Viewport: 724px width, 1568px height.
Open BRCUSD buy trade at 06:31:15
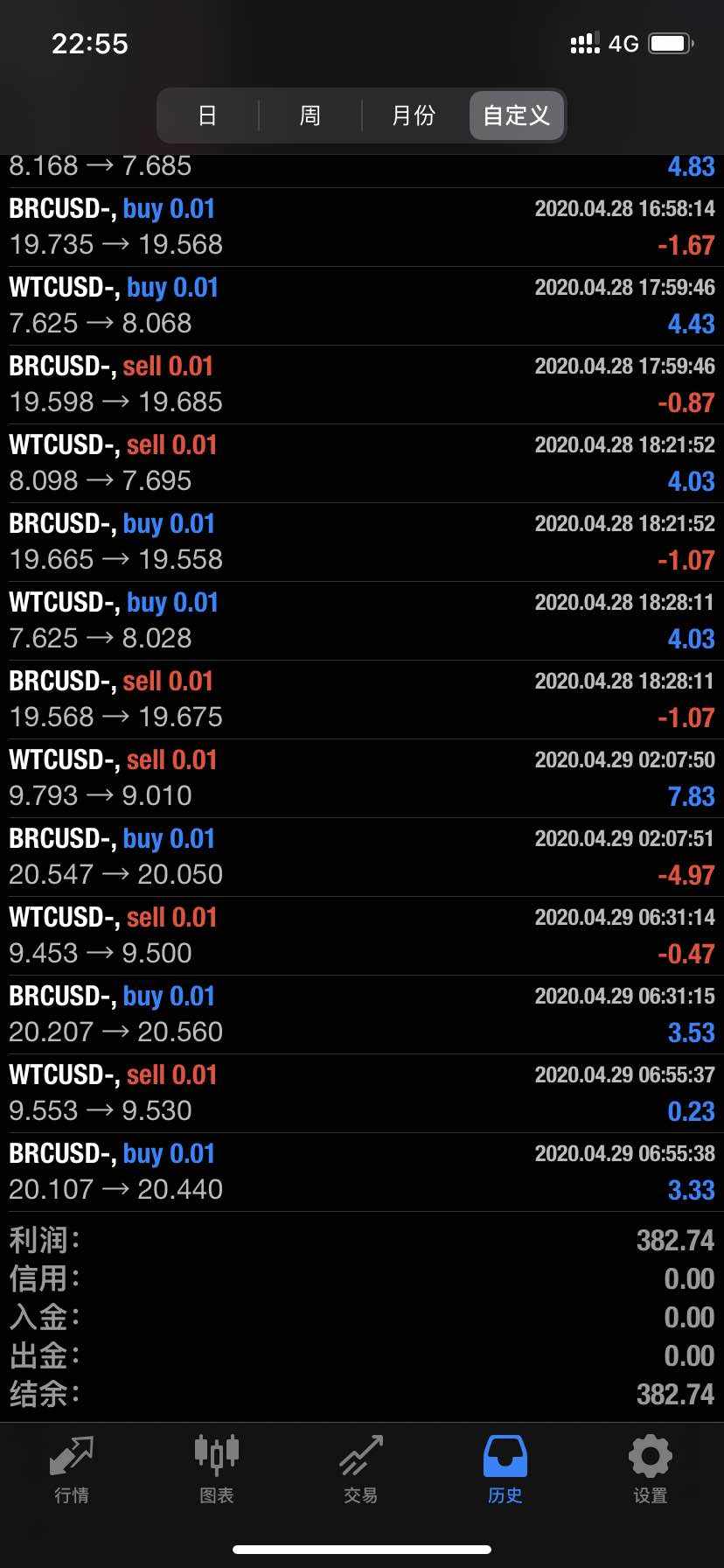point(362,1014)
